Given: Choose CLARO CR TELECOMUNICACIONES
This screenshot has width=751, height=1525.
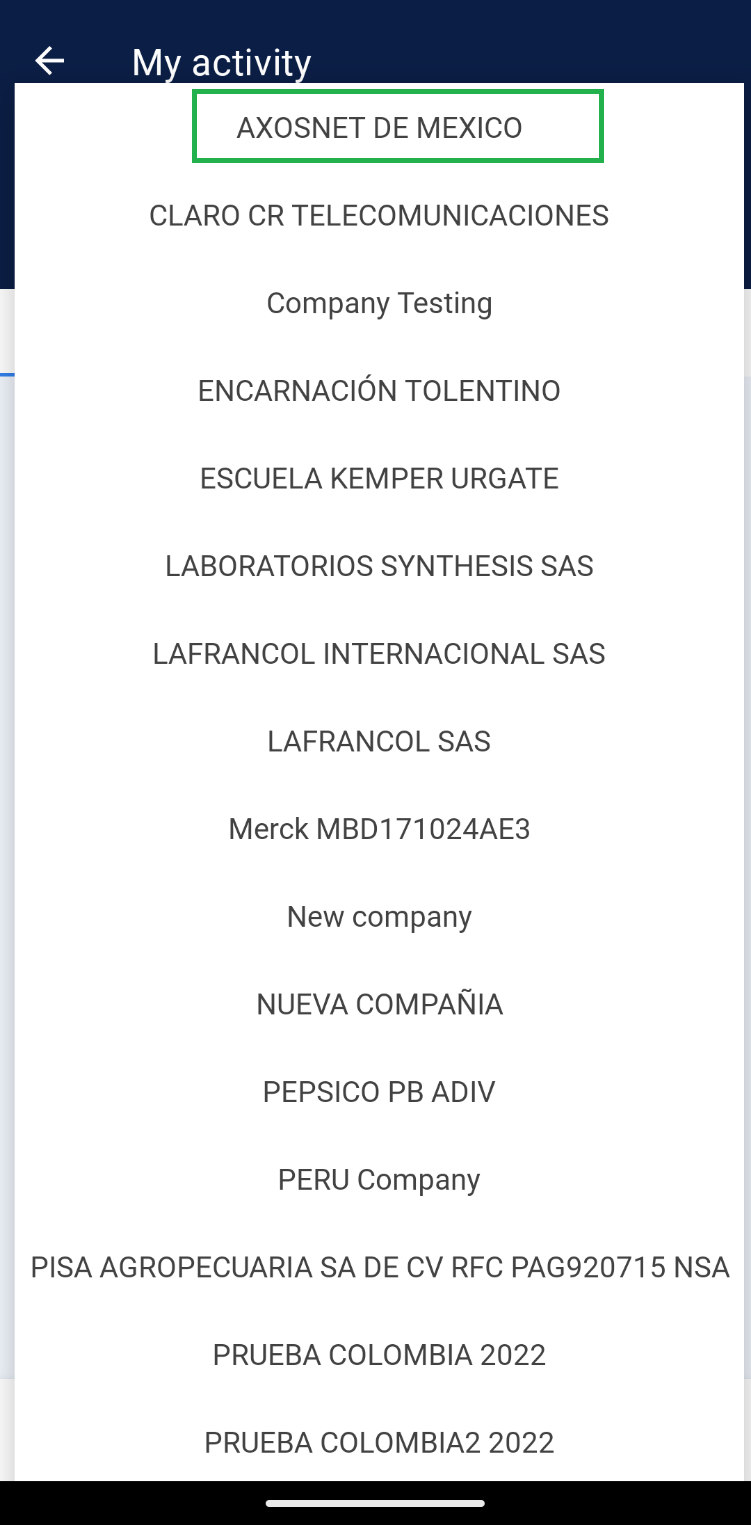Looking at the screenshot, I should (x=379, y=216).
